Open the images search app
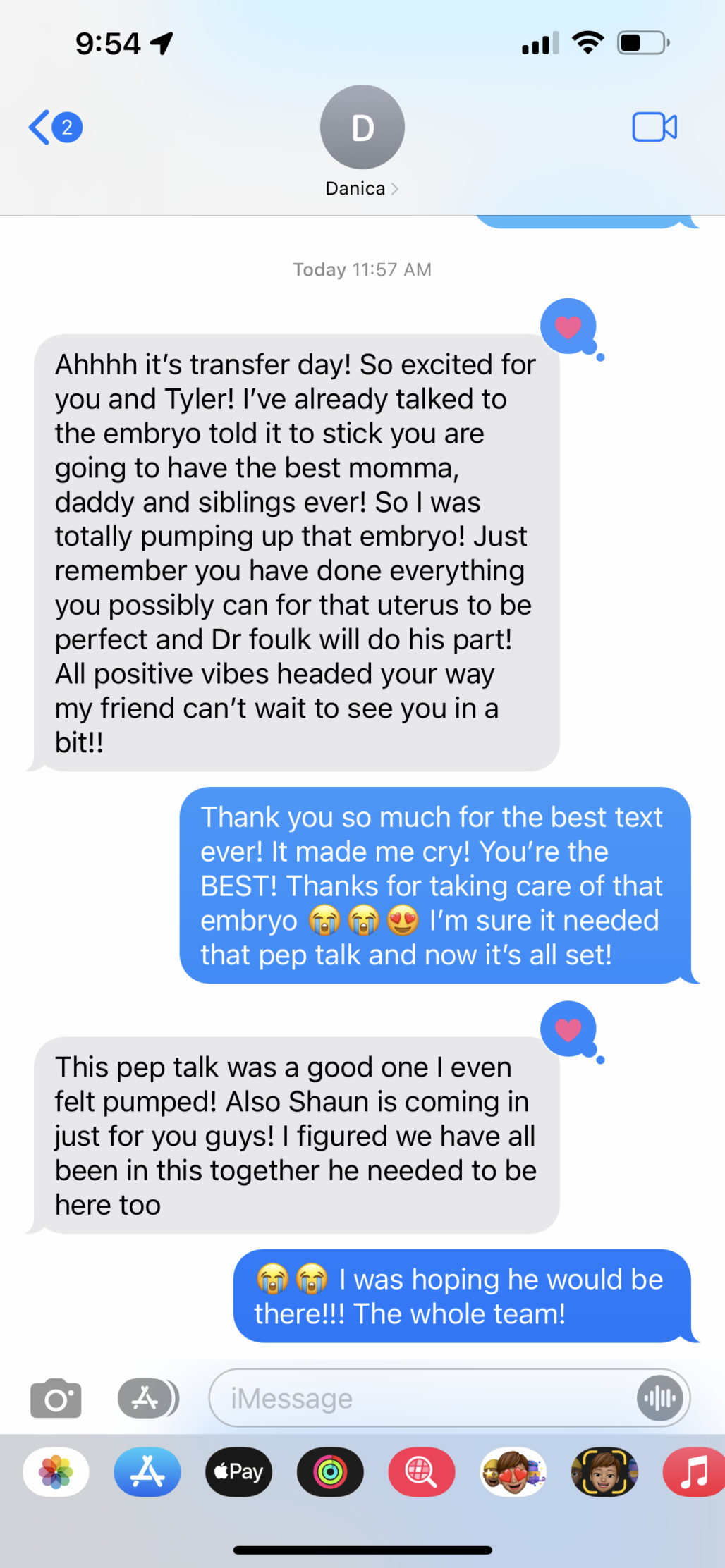 (x=422, y=1472)
